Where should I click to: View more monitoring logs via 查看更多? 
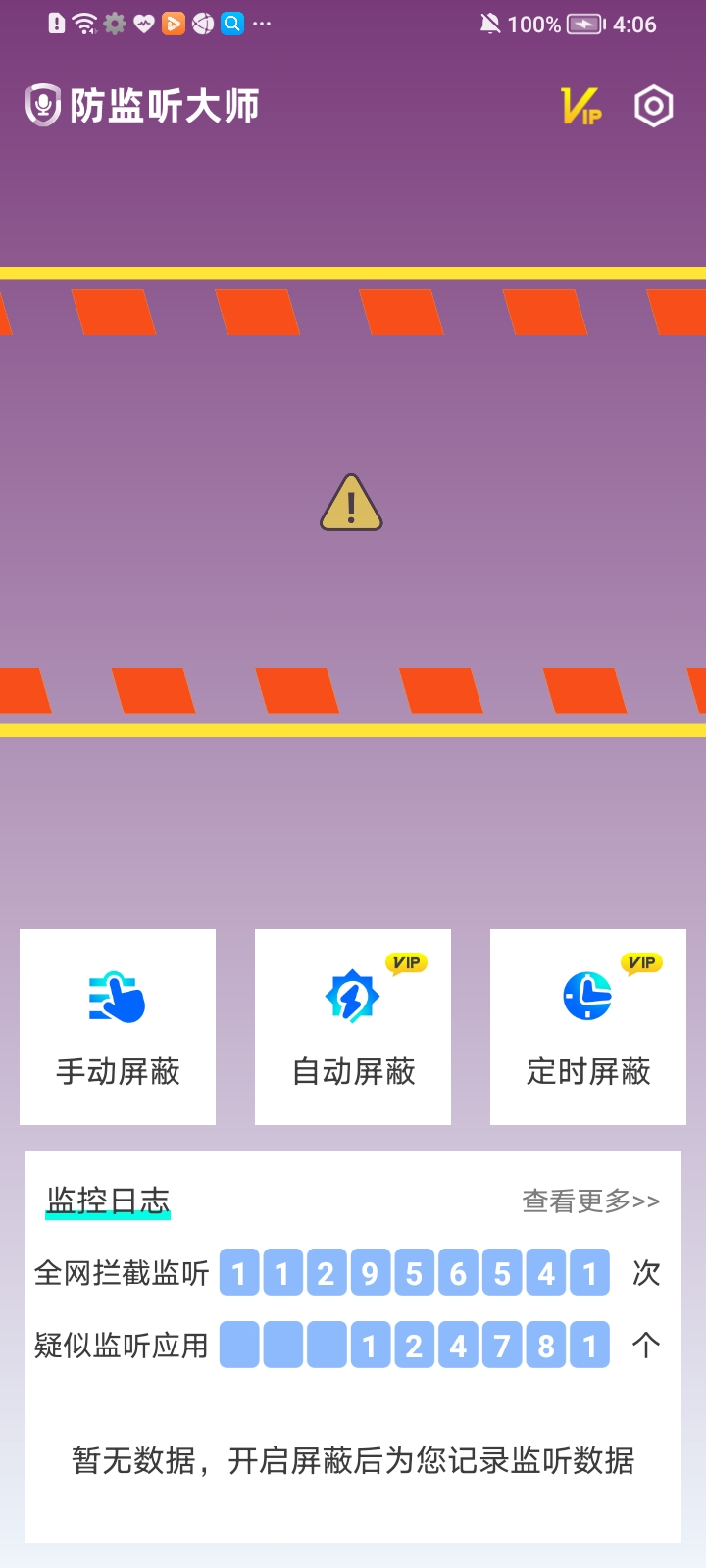pos(590,1200)
